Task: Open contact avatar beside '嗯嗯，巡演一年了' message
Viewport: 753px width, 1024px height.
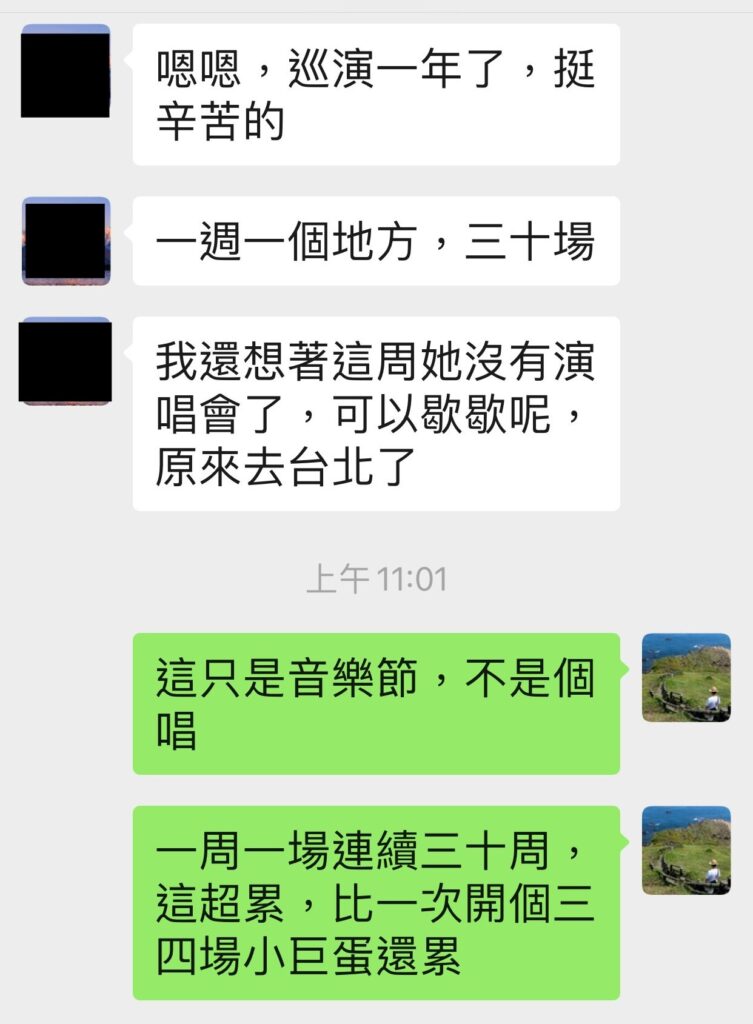Action: coord(66,70)
